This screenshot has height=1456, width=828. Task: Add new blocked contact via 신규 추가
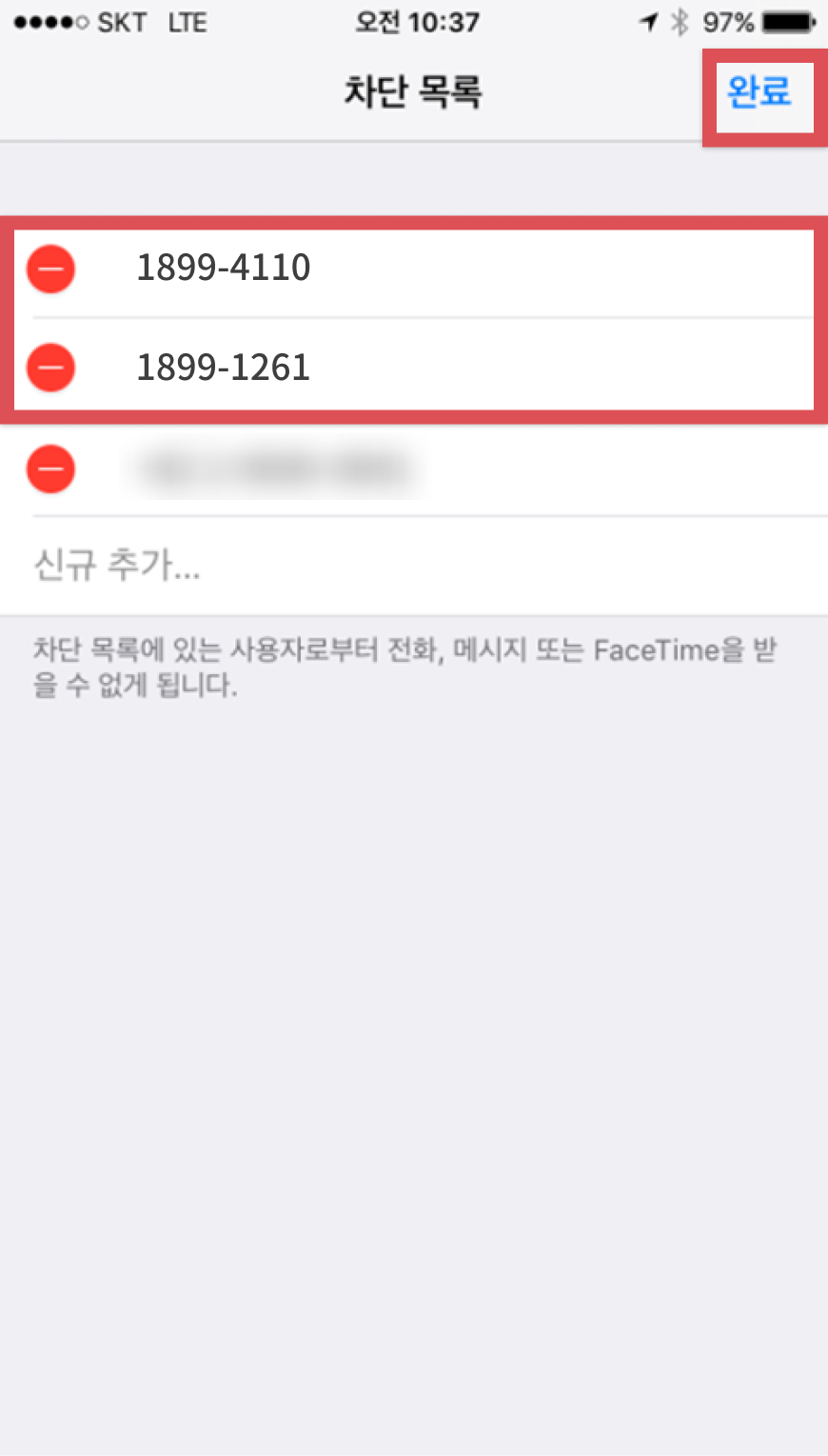click(x=117, y=566)
